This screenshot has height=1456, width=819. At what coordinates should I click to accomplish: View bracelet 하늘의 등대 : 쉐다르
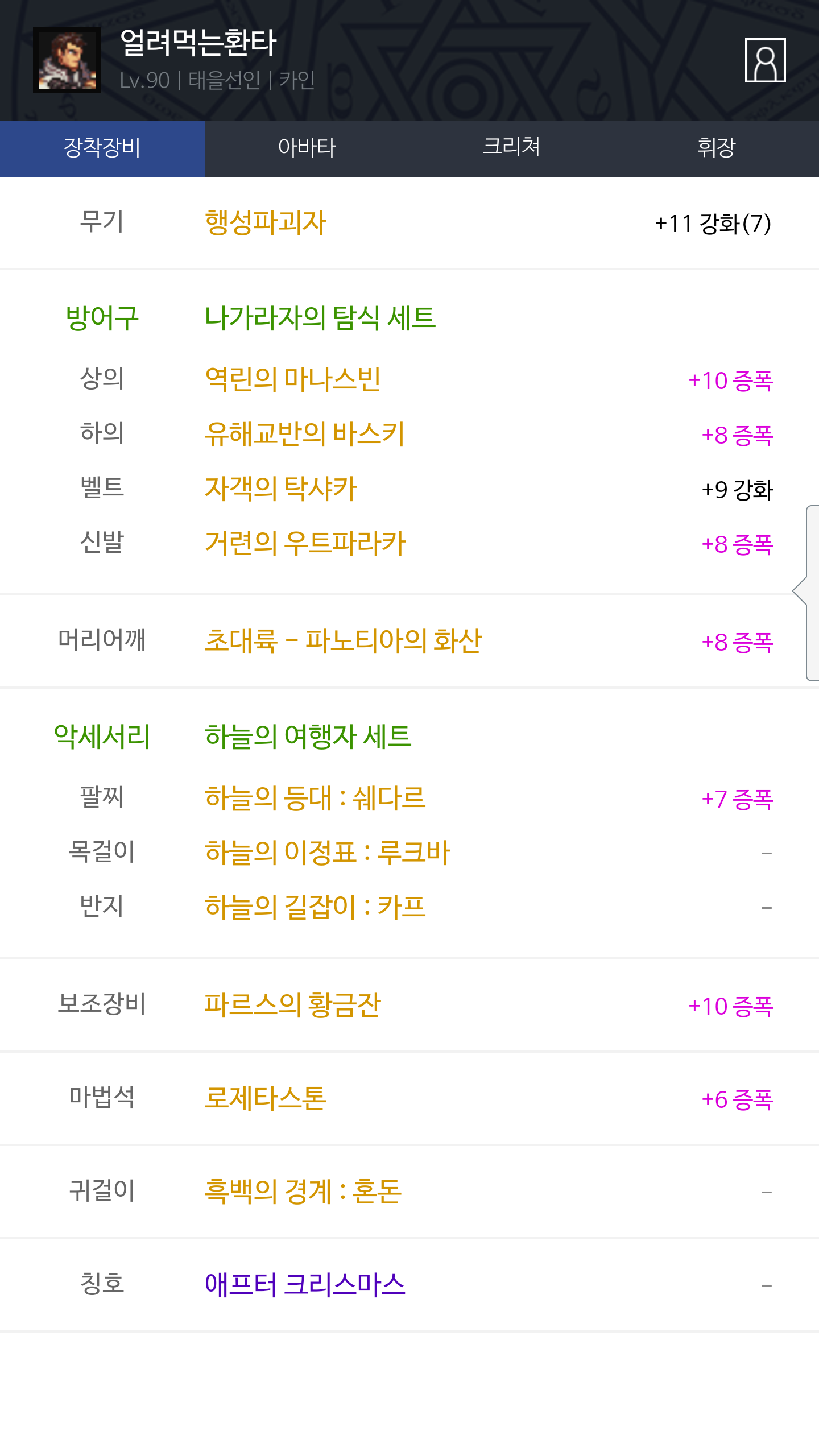315,798
